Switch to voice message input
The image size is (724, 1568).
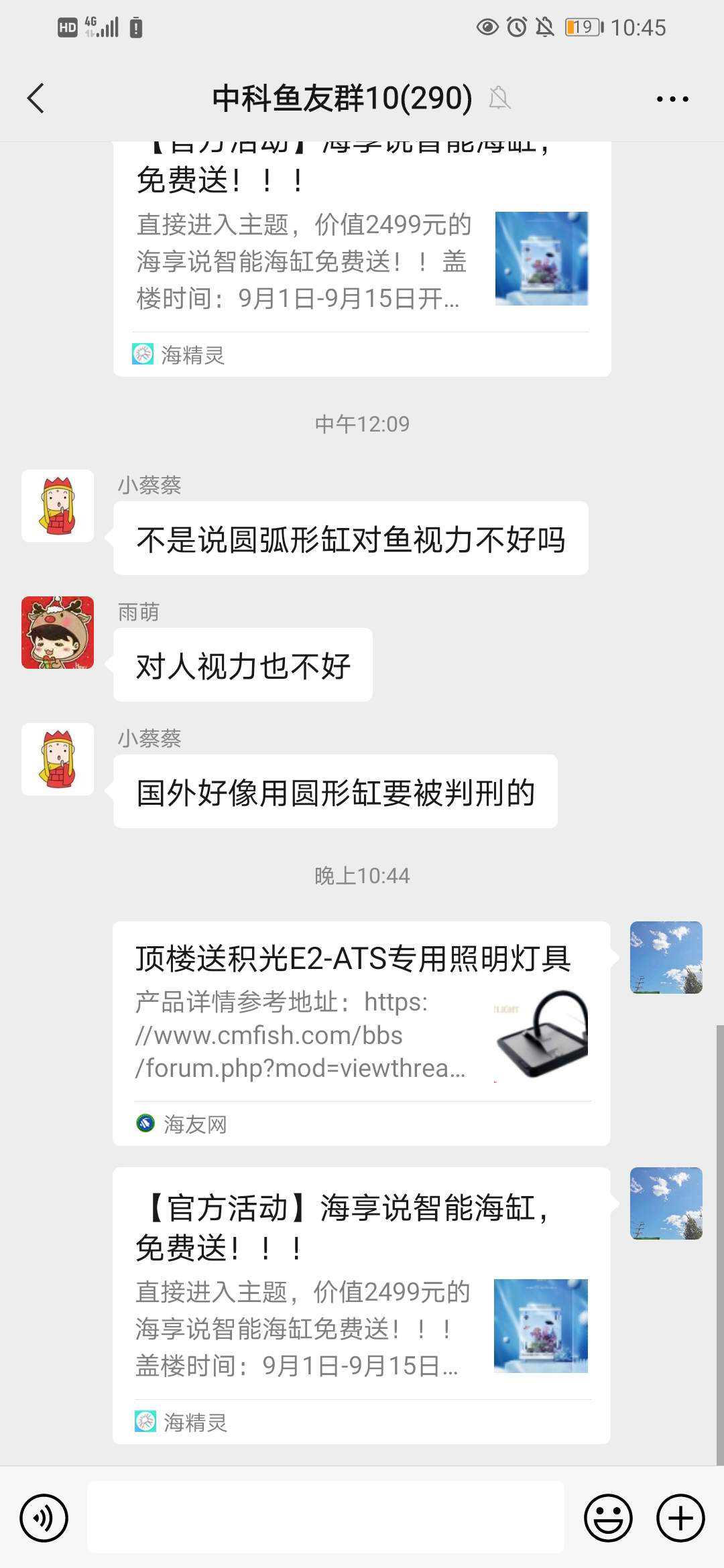pyautogui.click(x=44, y=1518)
